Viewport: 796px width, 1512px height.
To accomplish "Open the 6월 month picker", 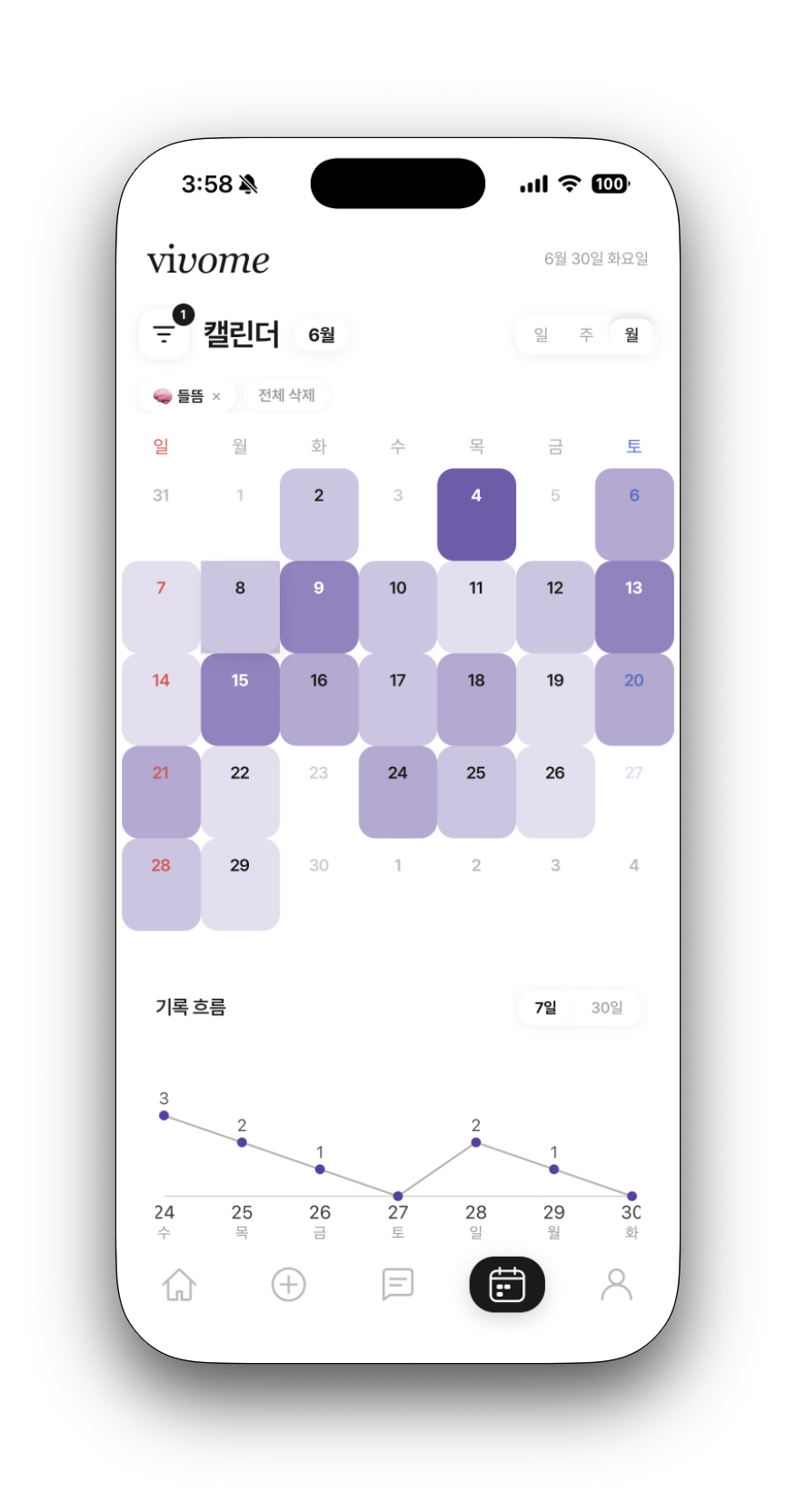I will coord(322,334).
